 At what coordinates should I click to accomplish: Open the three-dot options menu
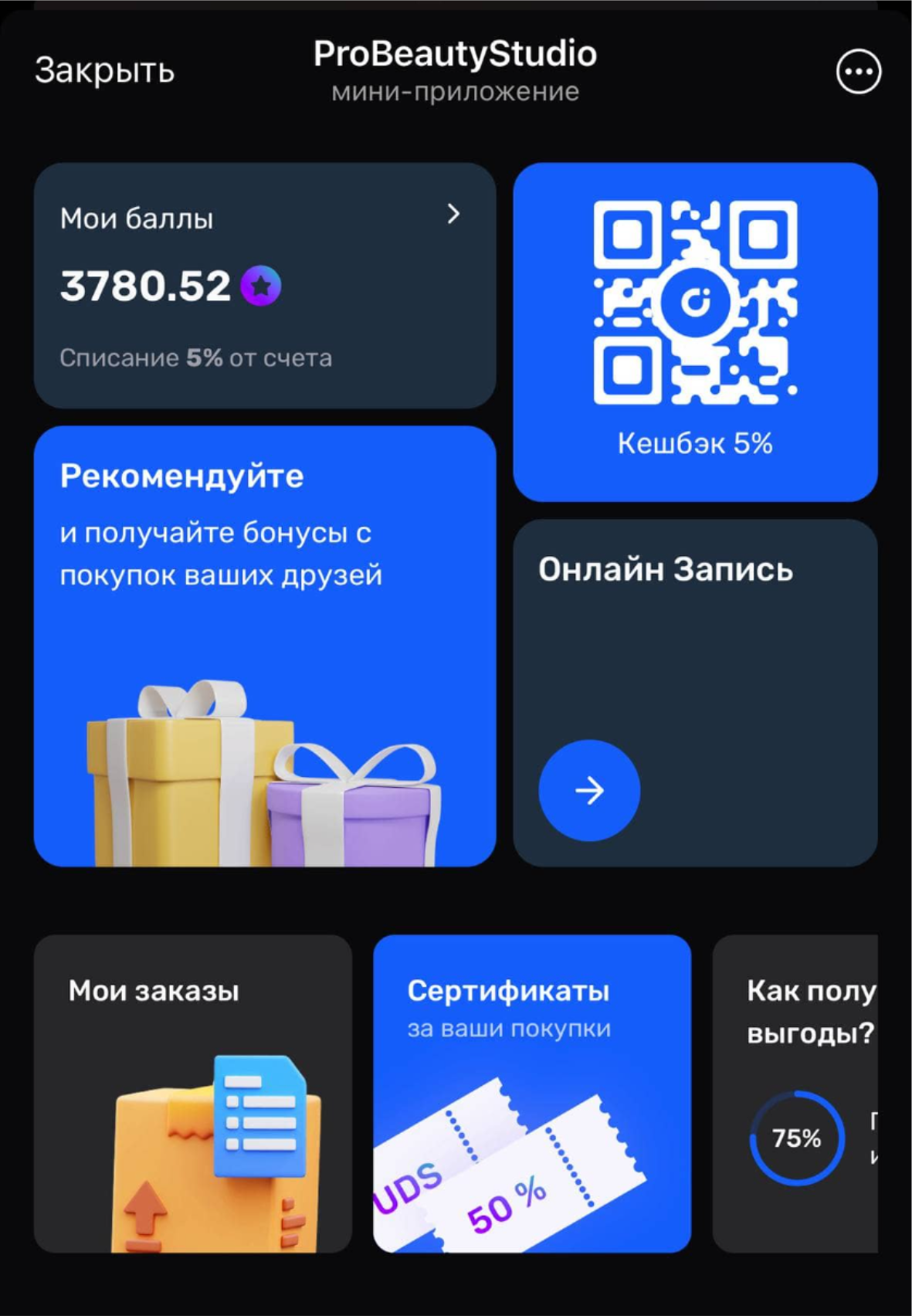click(x=858, y=72)
